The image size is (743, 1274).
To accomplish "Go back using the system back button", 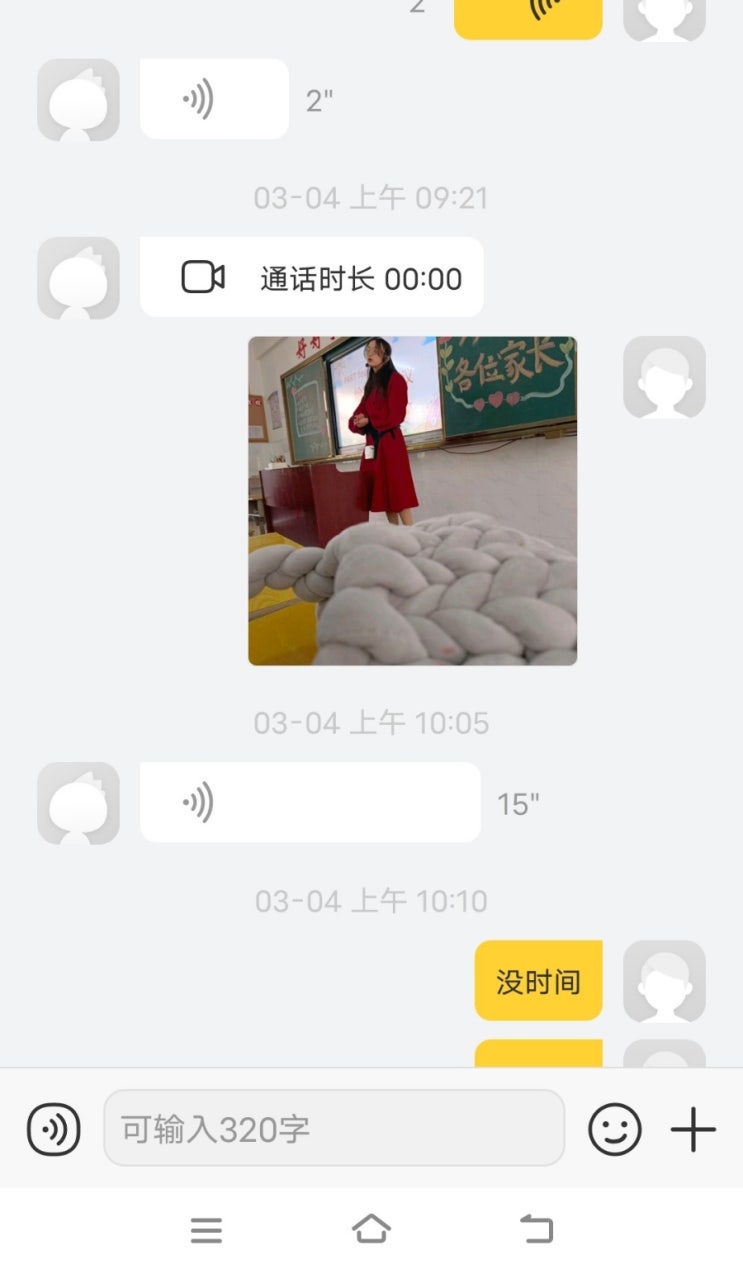I will [x=536, y=1229].
